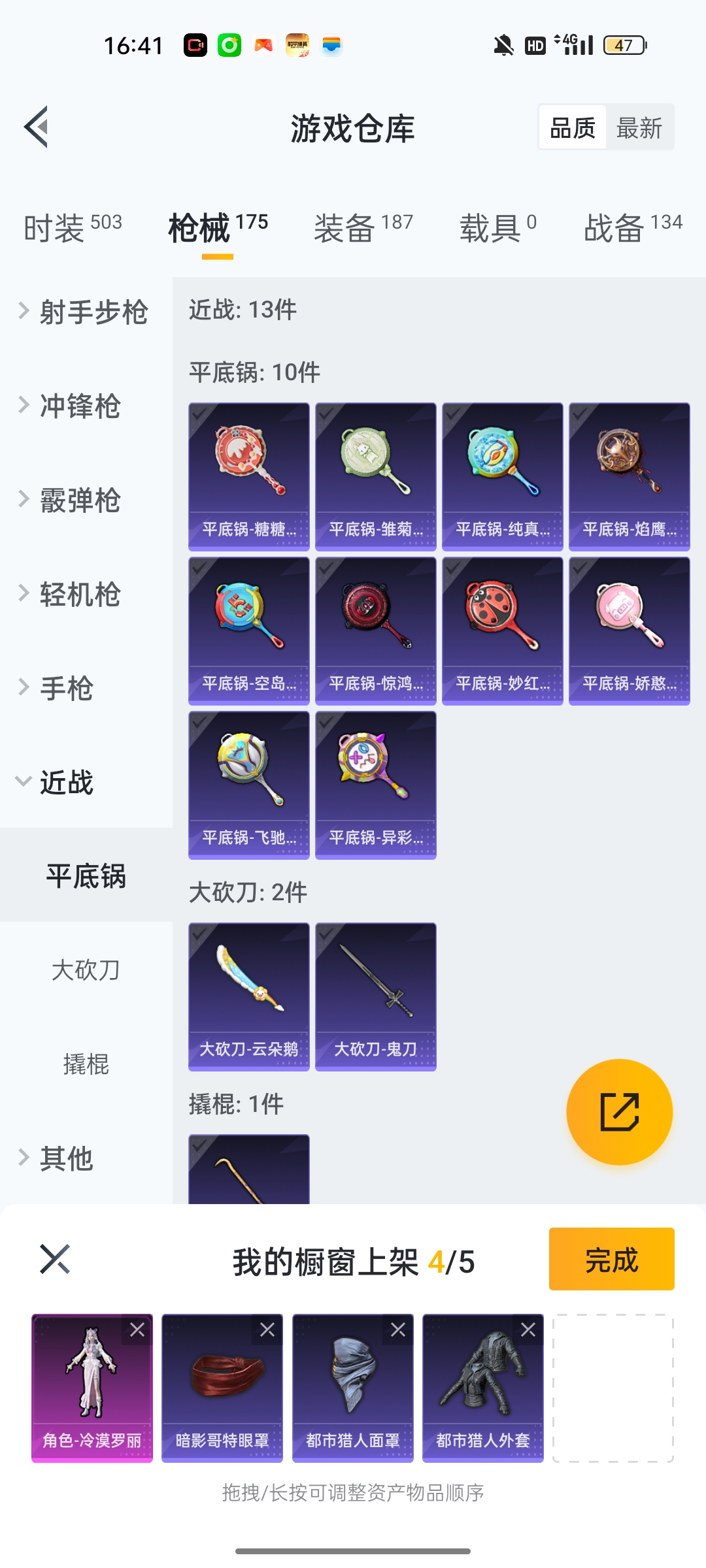Remove 都市猎人外套 from the showcase
Screen dimensions: 706x1568
pyautogui.click(x=528, y=1330)
